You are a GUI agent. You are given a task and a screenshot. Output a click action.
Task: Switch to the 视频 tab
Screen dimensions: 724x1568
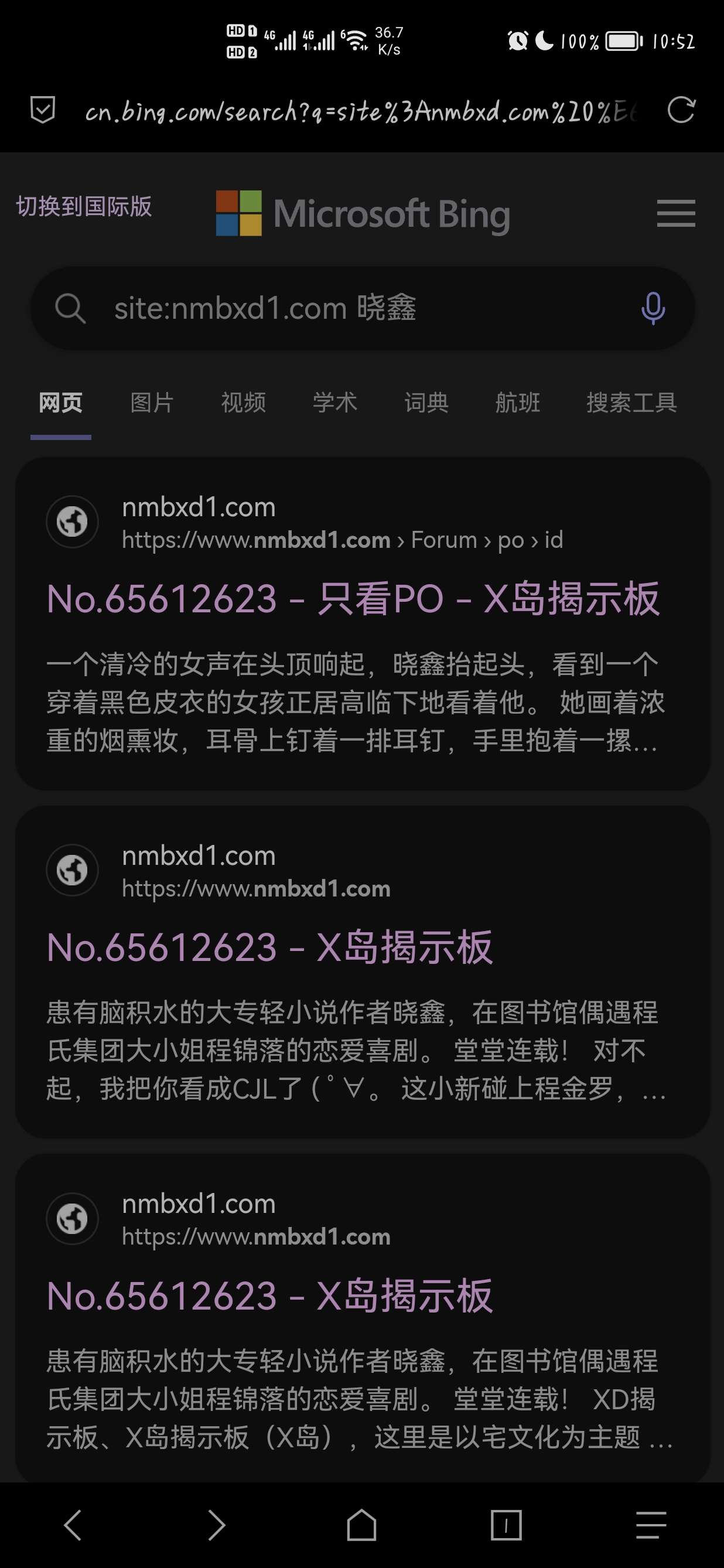(243, 403)
